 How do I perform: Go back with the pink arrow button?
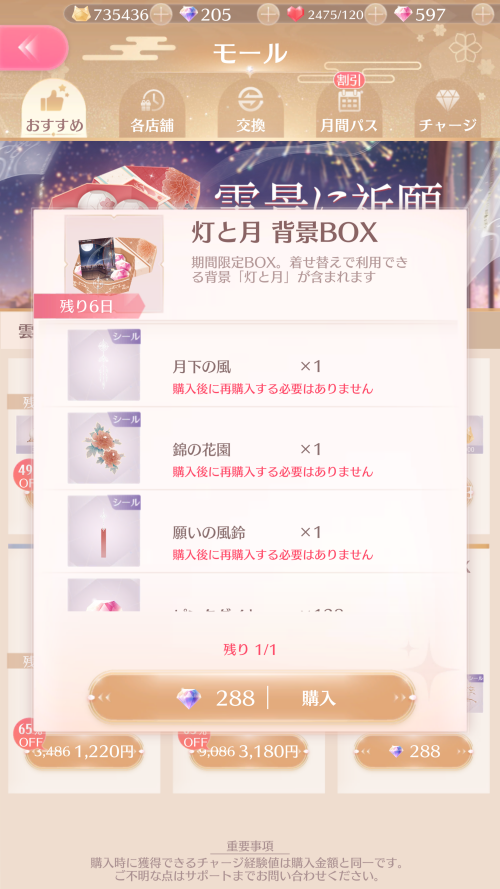(32, 48)
